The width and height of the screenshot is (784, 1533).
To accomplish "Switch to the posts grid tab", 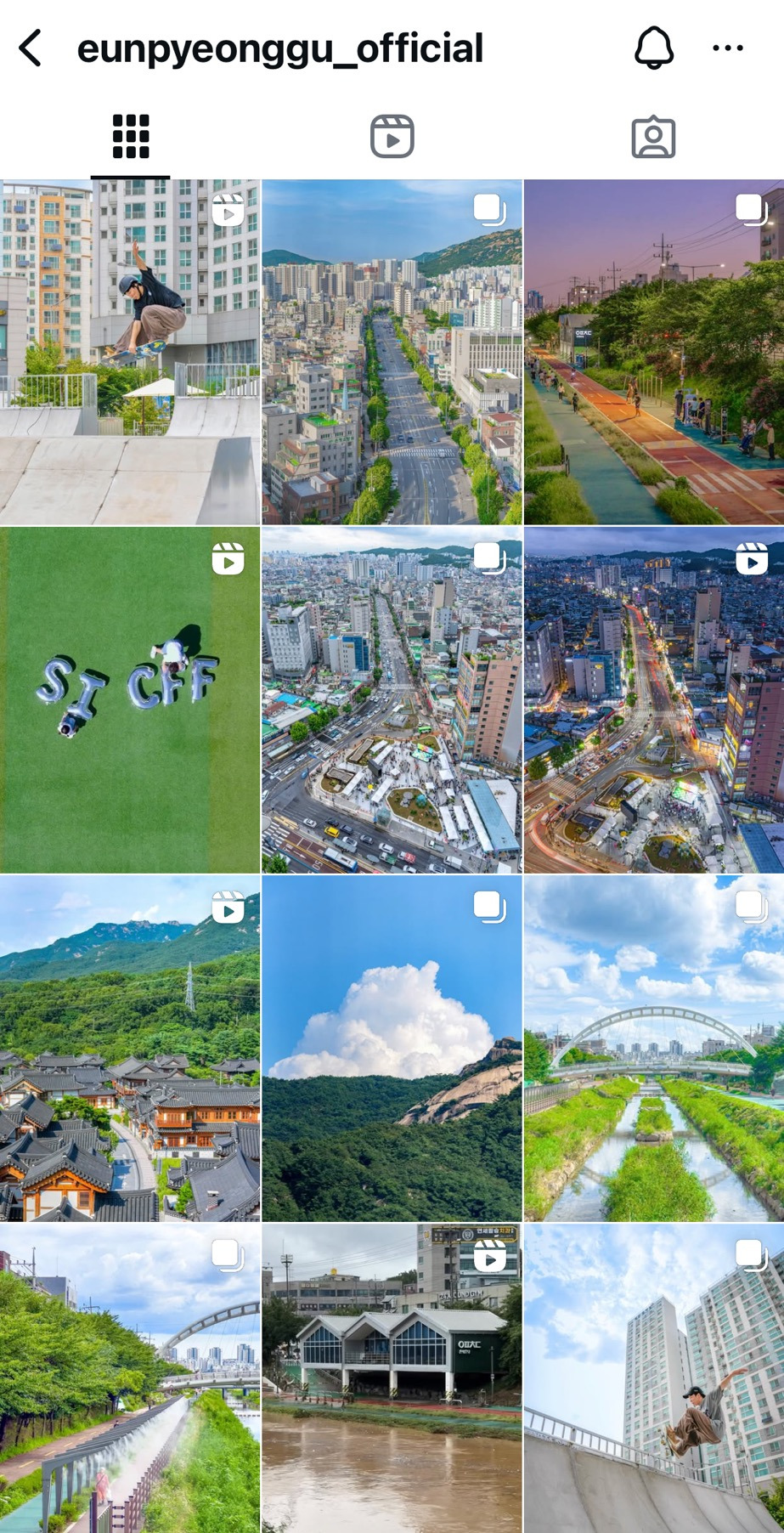I will point(130,137).
